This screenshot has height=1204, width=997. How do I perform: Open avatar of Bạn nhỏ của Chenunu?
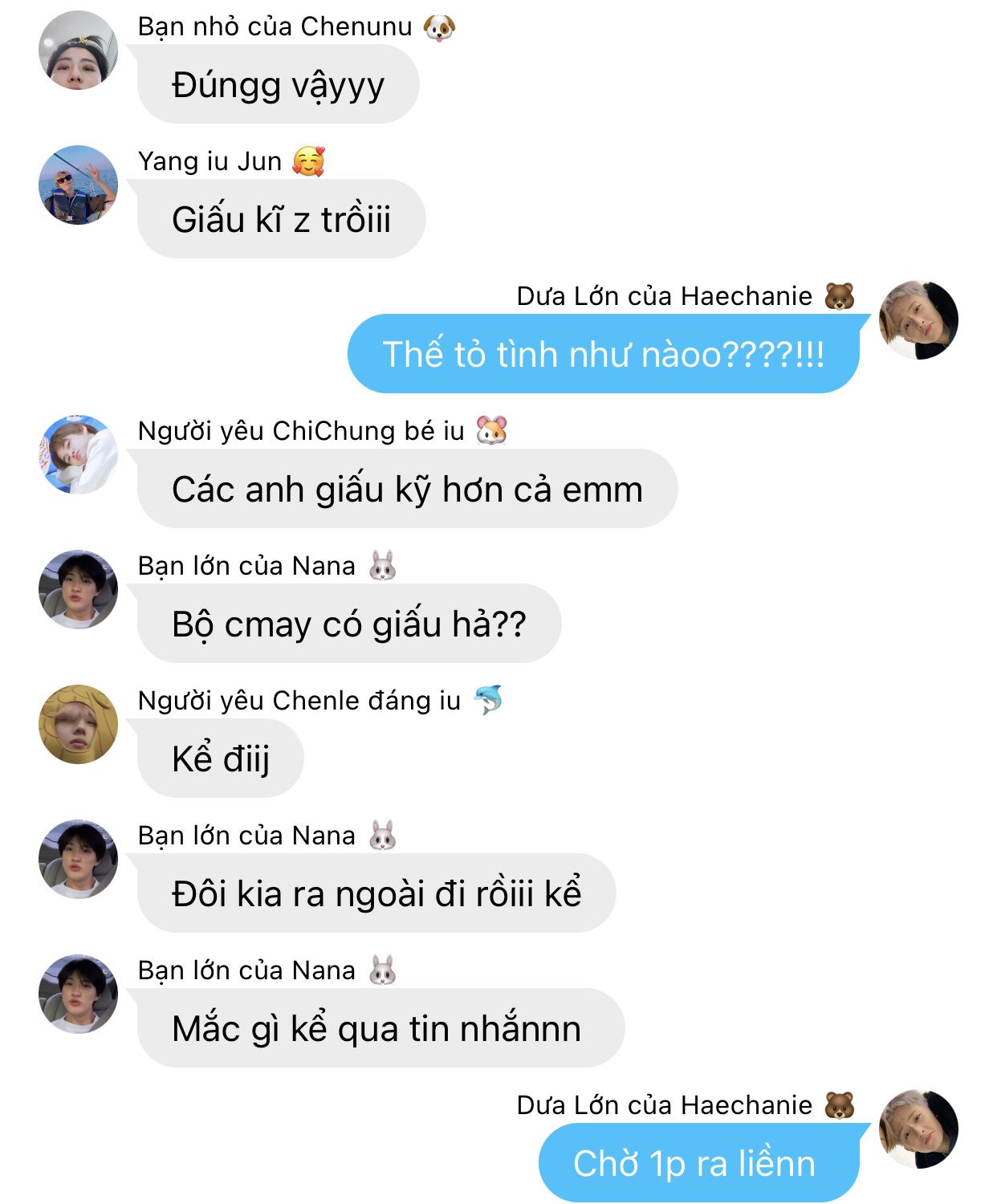click(78, 50)
